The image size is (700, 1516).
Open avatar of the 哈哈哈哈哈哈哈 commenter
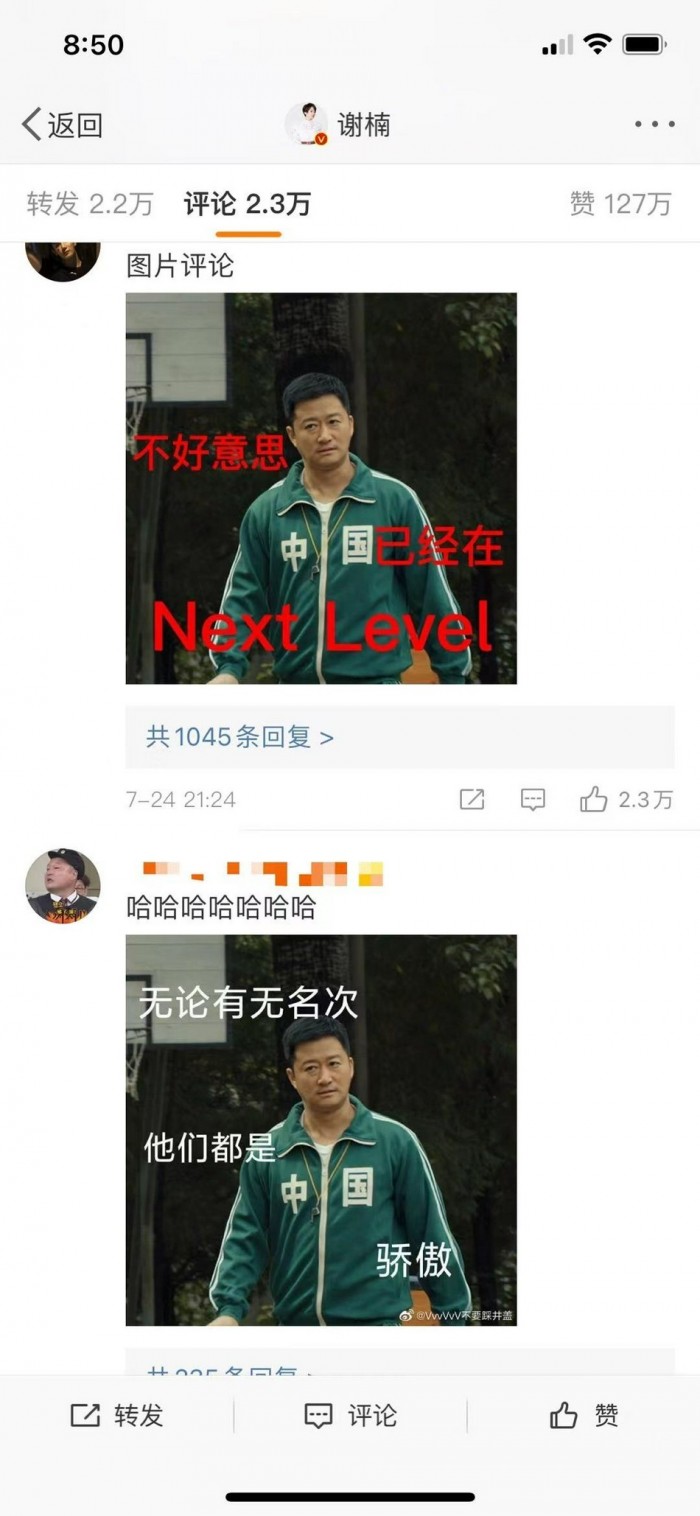tap(63, 886)
